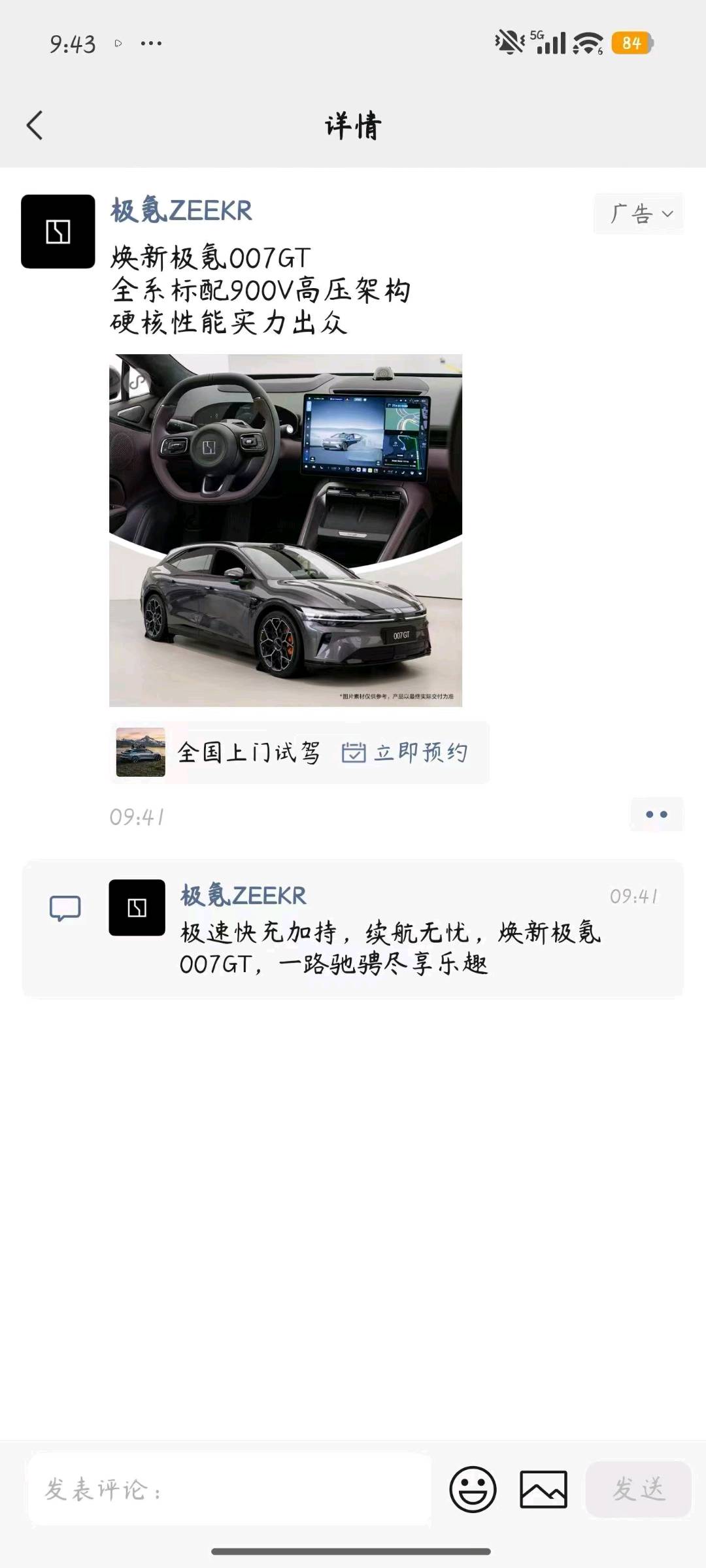Tap 立即预约 to book test drive
706x1568 pixels.
(x=405, y=753)
